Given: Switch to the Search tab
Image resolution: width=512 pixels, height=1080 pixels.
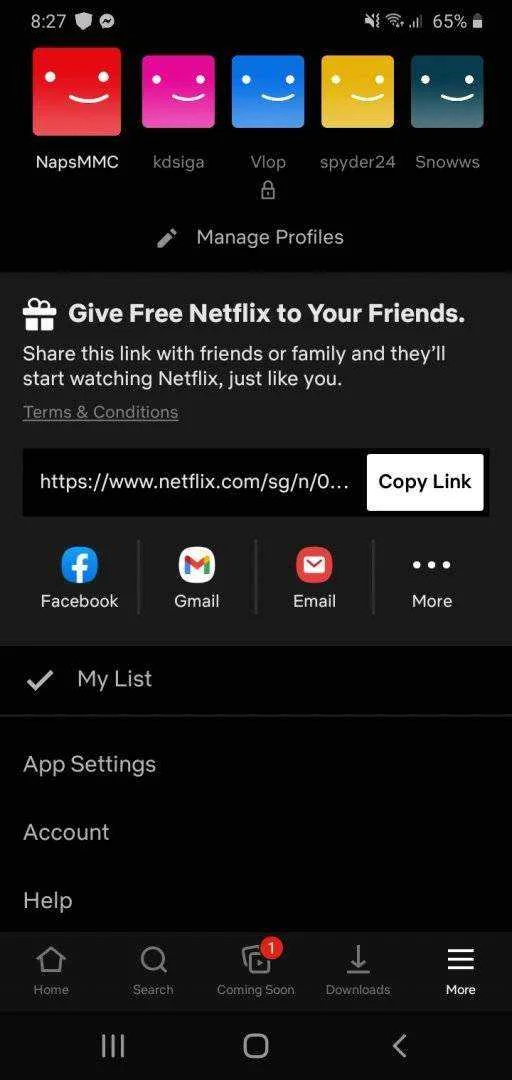Looking at the screenshot, I should [x=153, y=971].
